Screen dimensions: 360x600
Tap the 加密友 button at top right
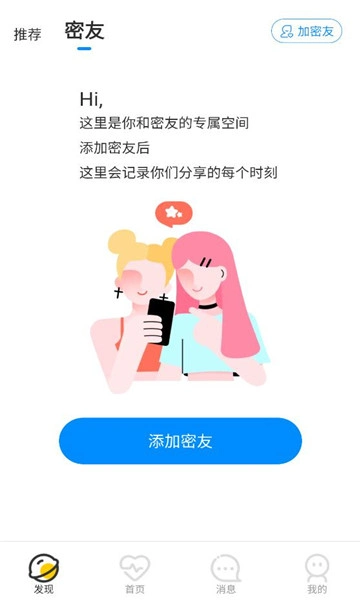(x=306, y=31)
